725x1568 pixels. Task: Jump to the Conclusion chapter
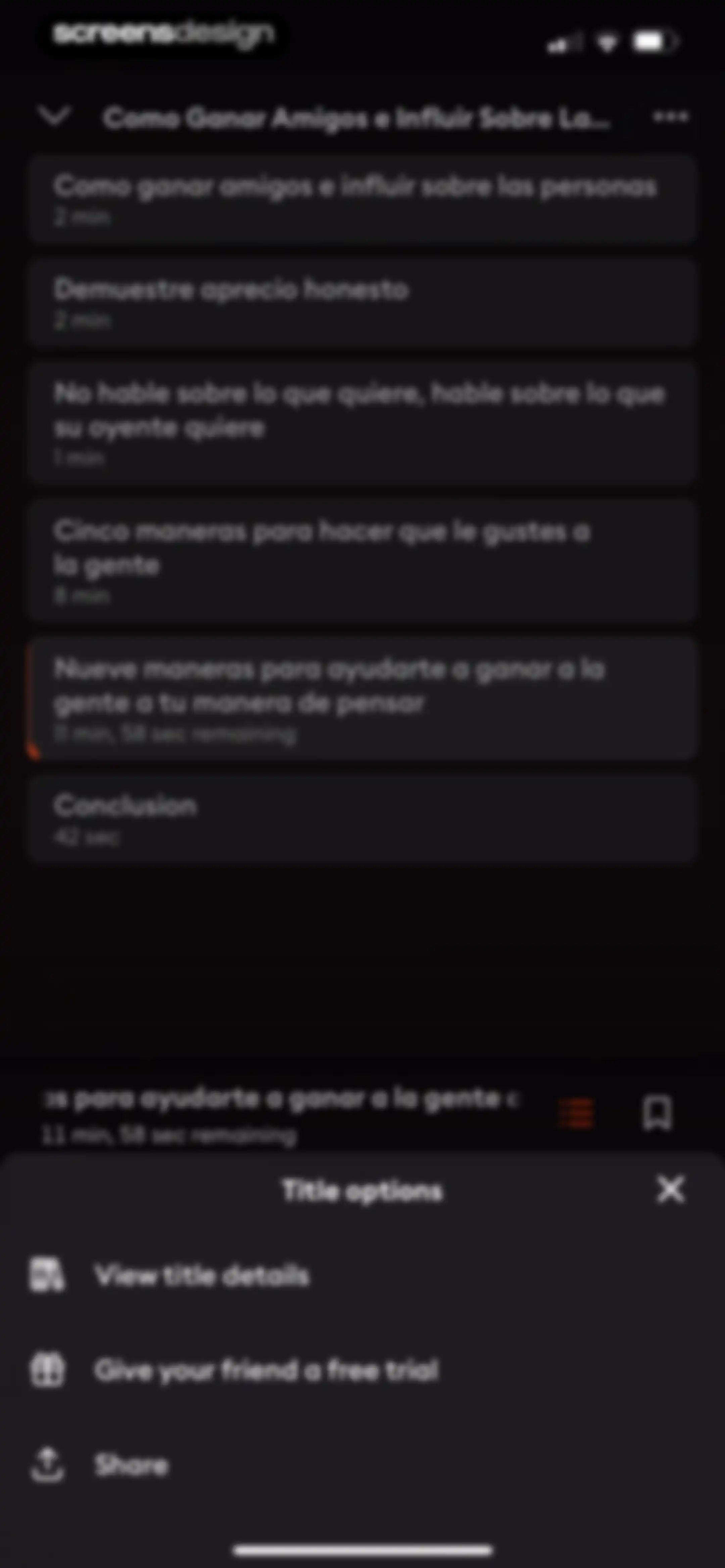pyautogui.click(x=362, y=819)
